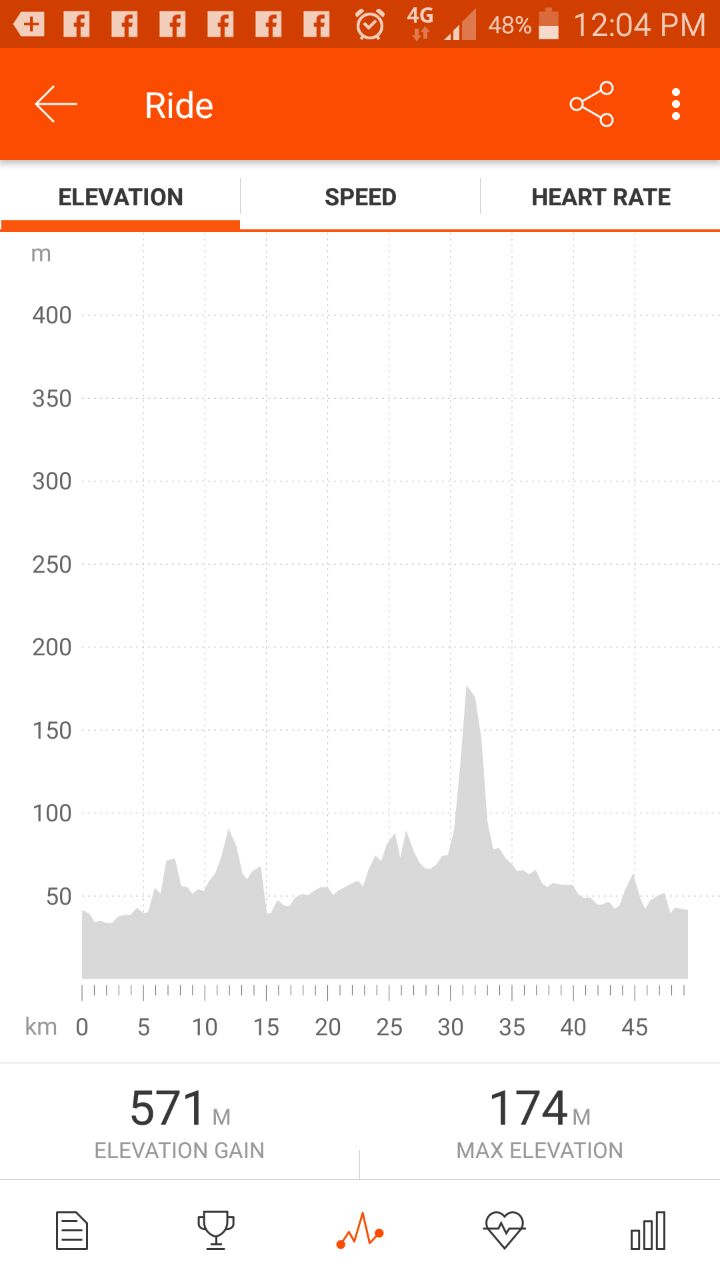
Task: Open the trophy achievements tab
Action: point(216,1230)
